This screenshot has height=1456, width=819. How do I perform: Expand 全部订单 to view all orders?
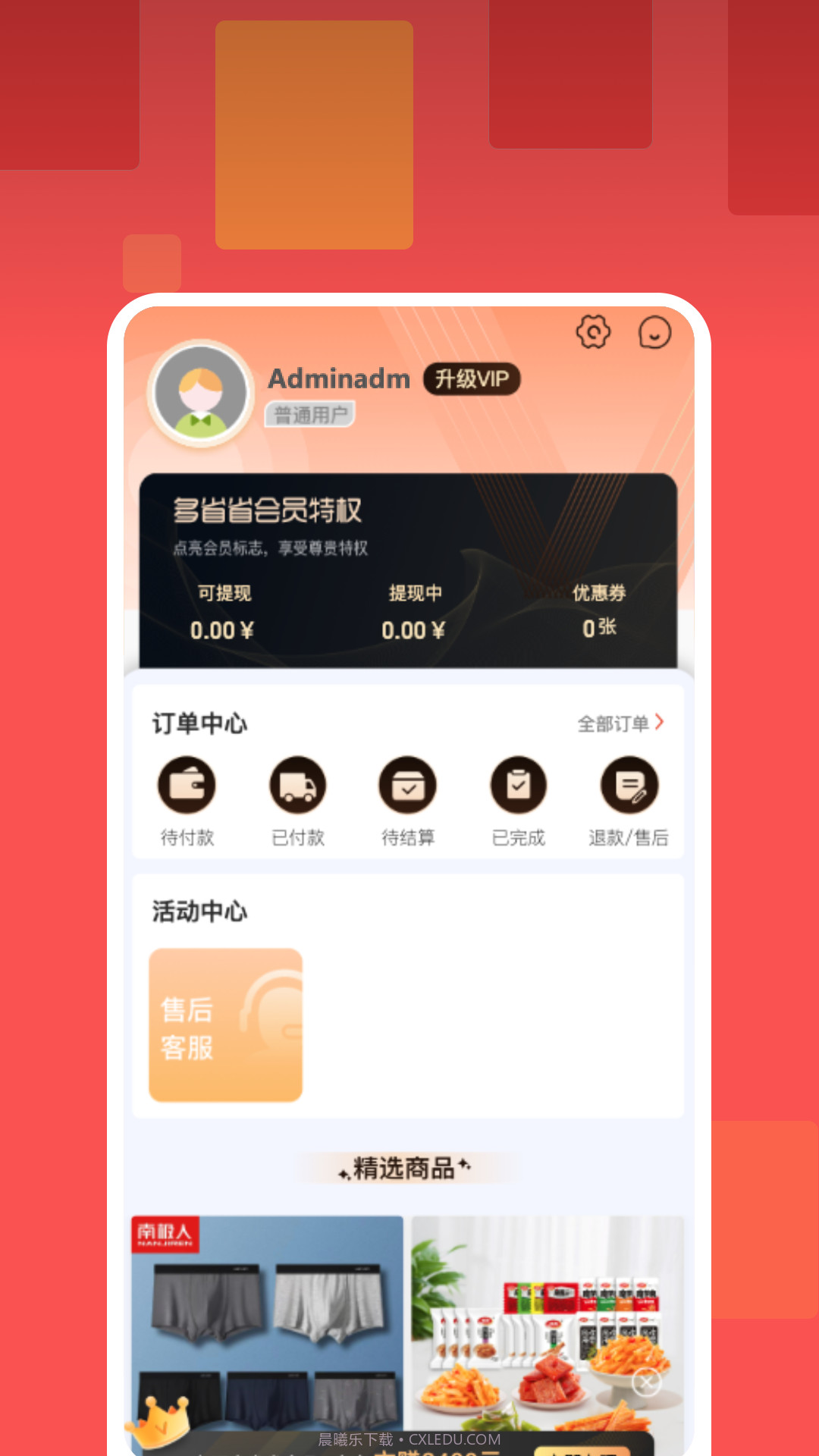point(619,723)
